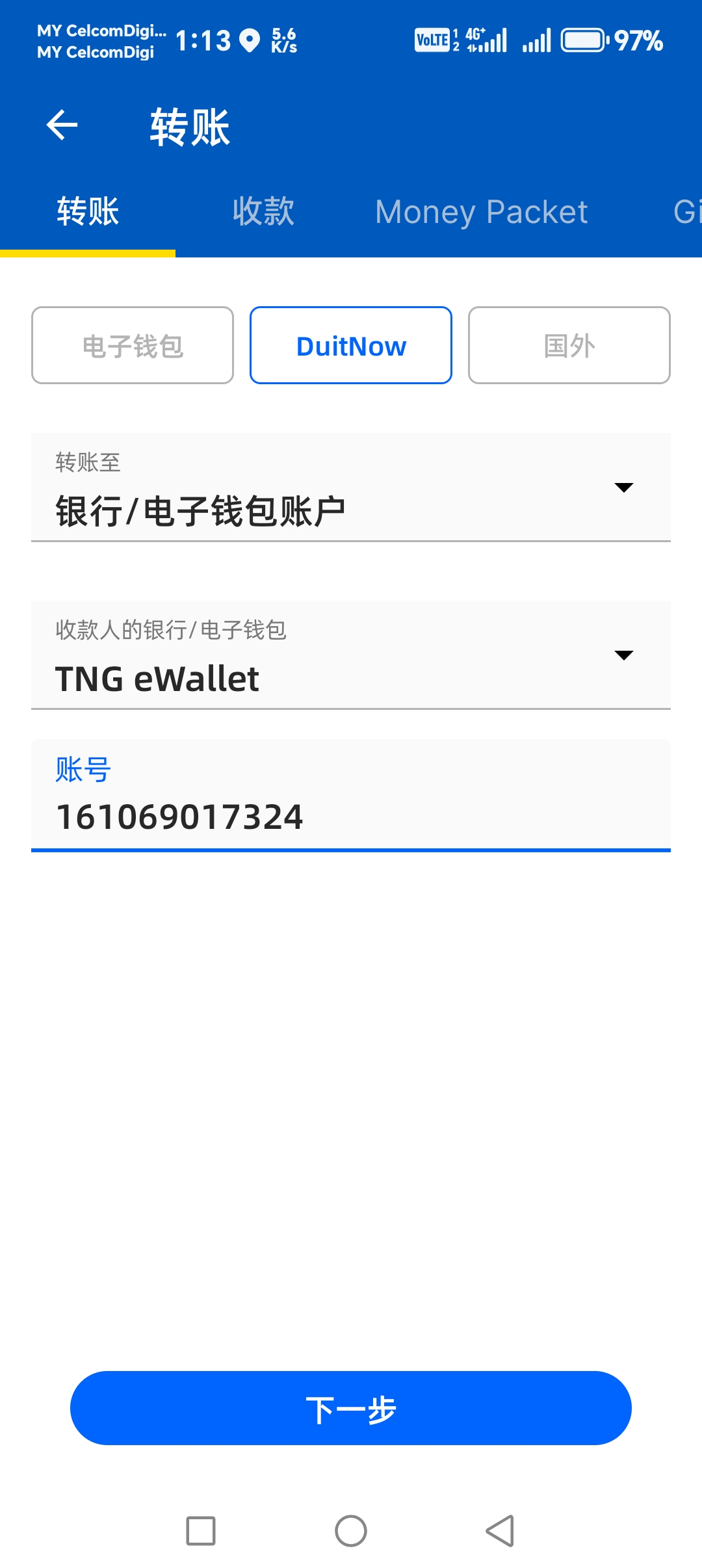This screenshot has height=1568, width=702.
Task: Edit the 账号 account number field
Action: (351, 816)
